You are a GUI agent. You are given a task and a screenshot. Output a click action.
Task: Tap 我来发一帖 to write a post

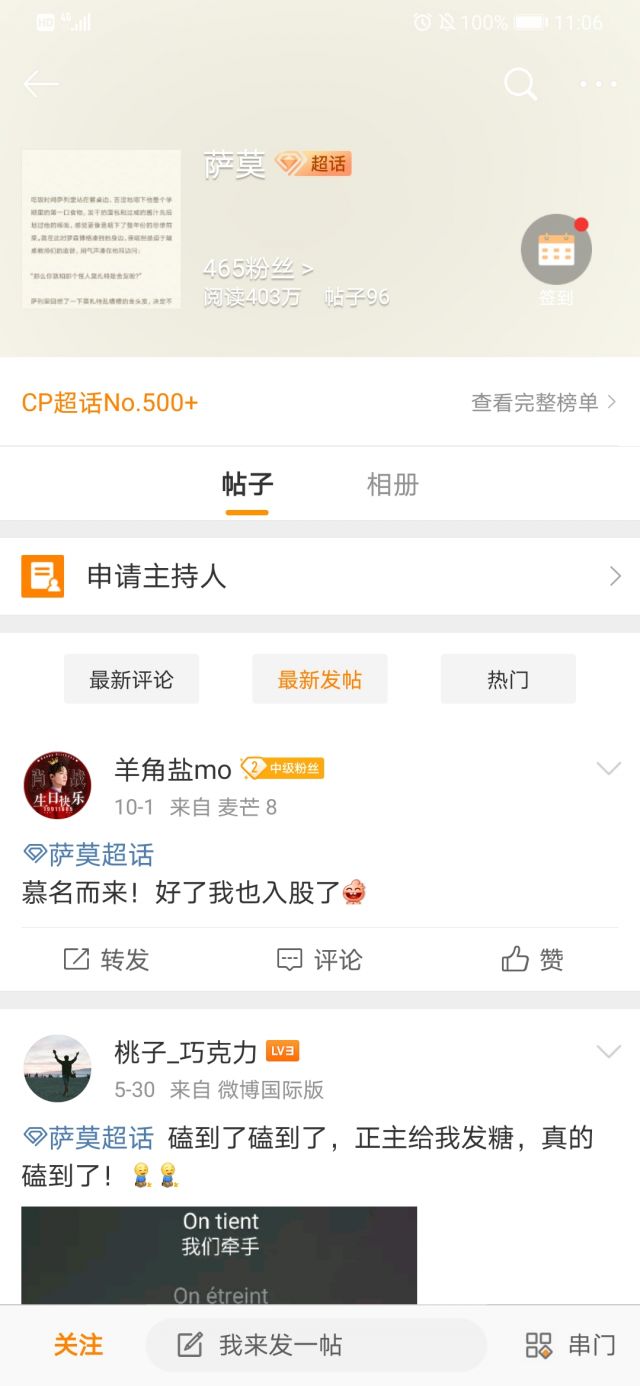tap(316, 1345)
